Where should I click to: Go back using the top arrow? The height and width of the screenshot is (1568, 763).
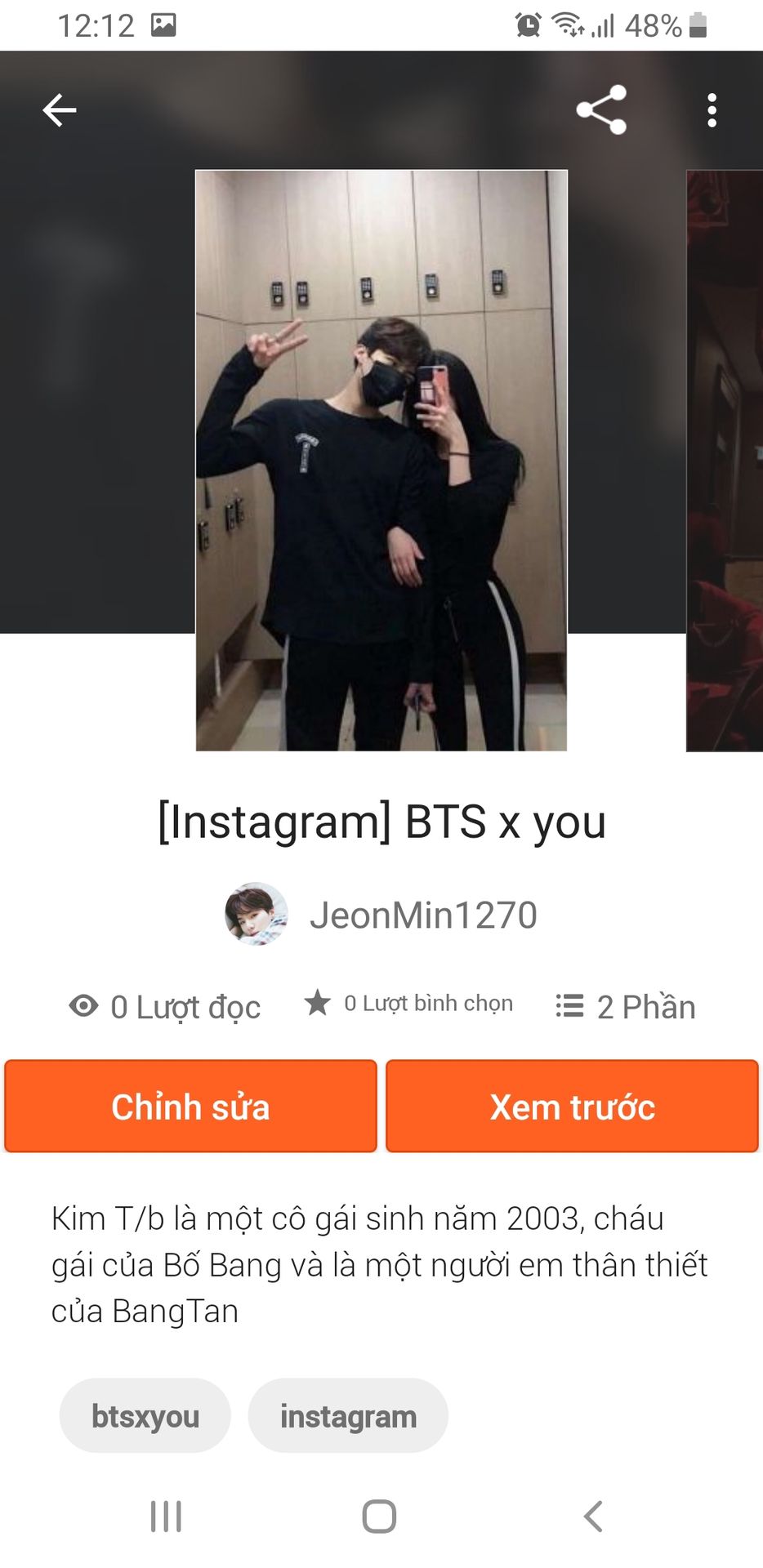click(60, 110)
